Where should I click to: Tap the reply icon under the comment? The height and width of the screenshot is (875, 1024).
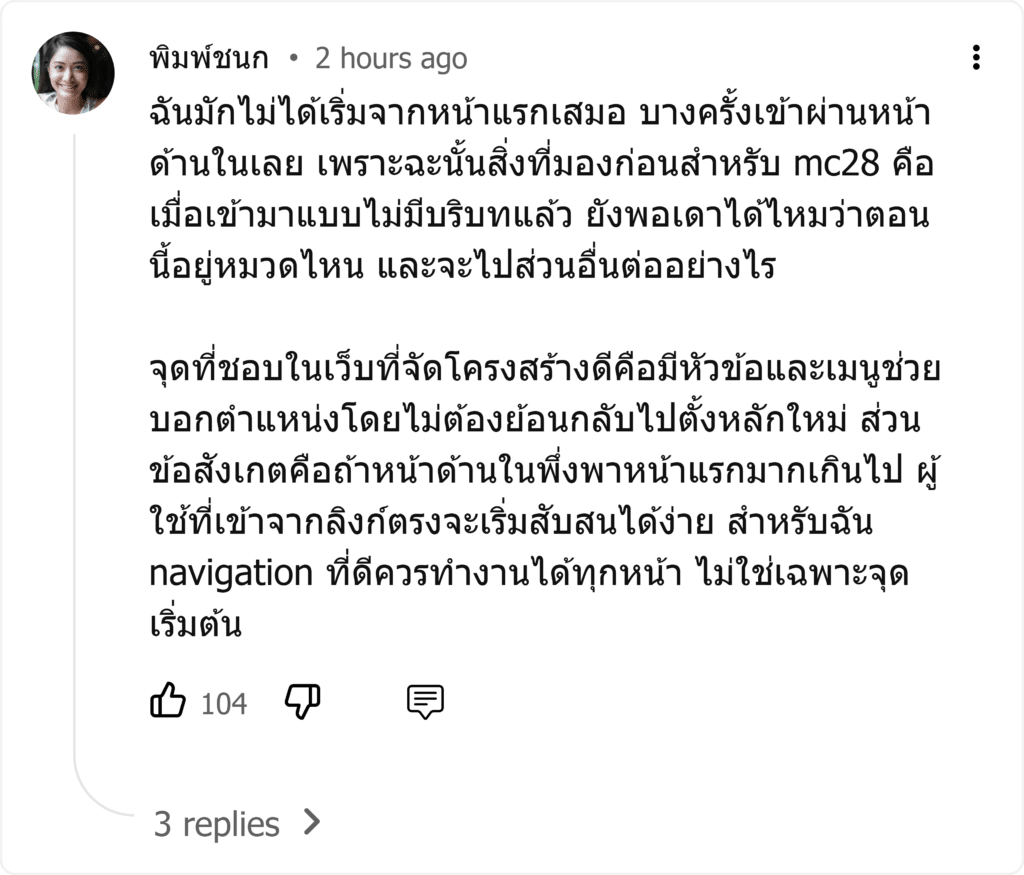pos(425,702)
